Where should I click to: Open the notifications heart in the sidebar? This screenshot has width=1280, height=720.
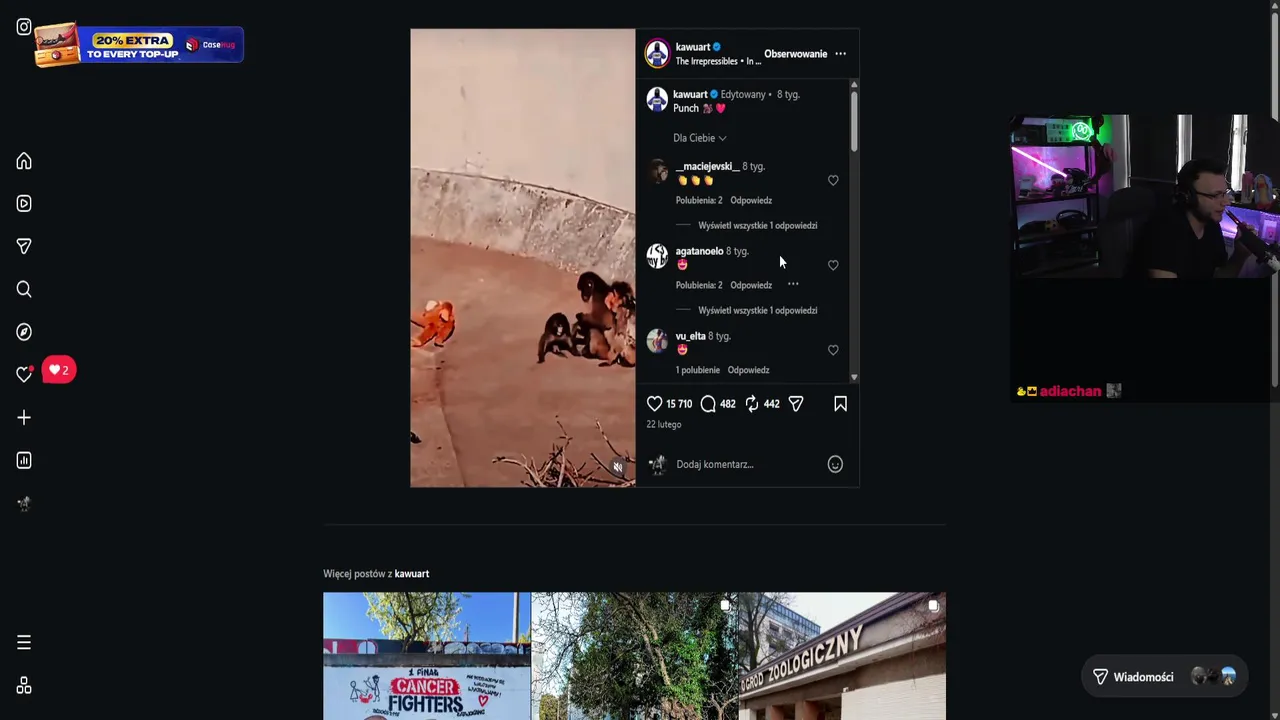[x=24, y=374]
